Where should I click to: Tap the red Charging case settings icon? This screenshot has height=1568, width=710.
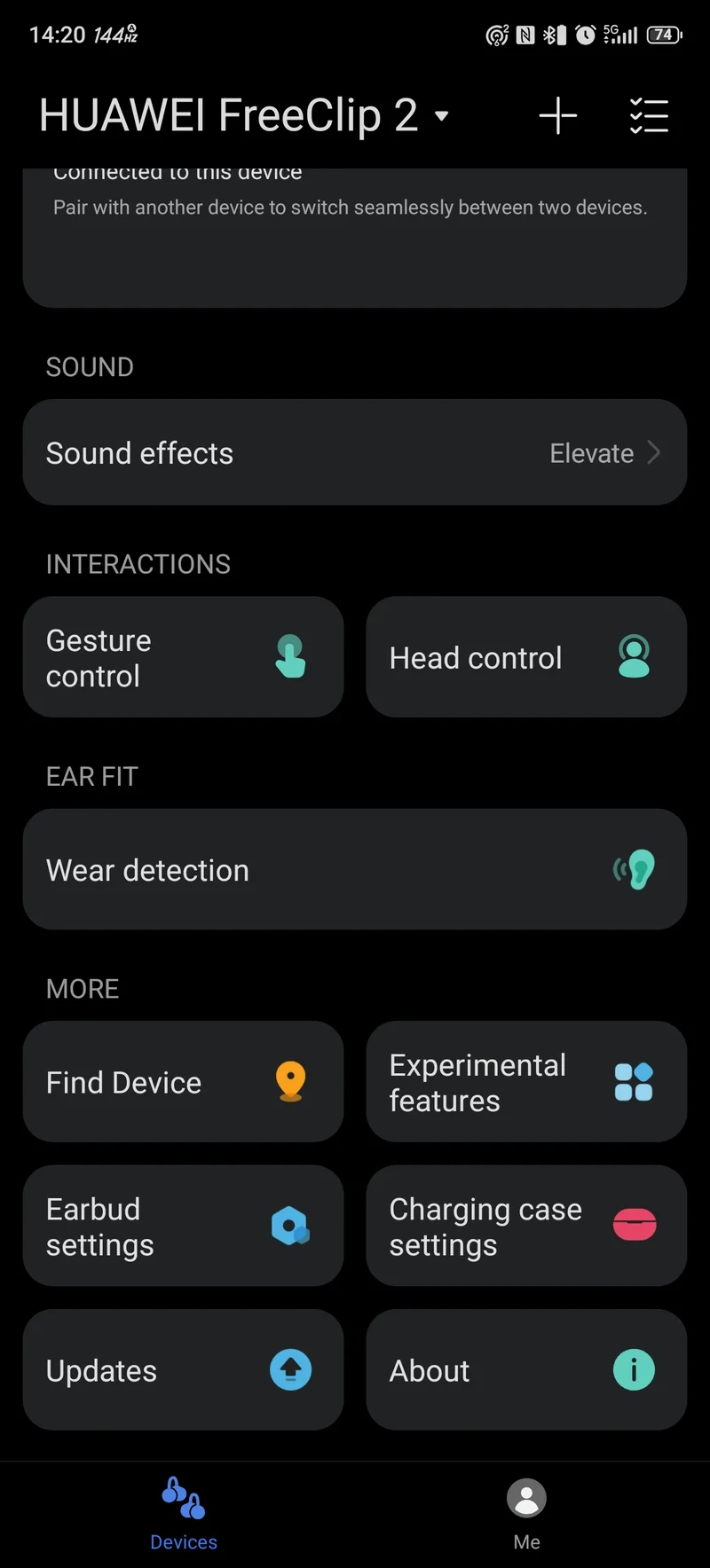click(634, 1226)
